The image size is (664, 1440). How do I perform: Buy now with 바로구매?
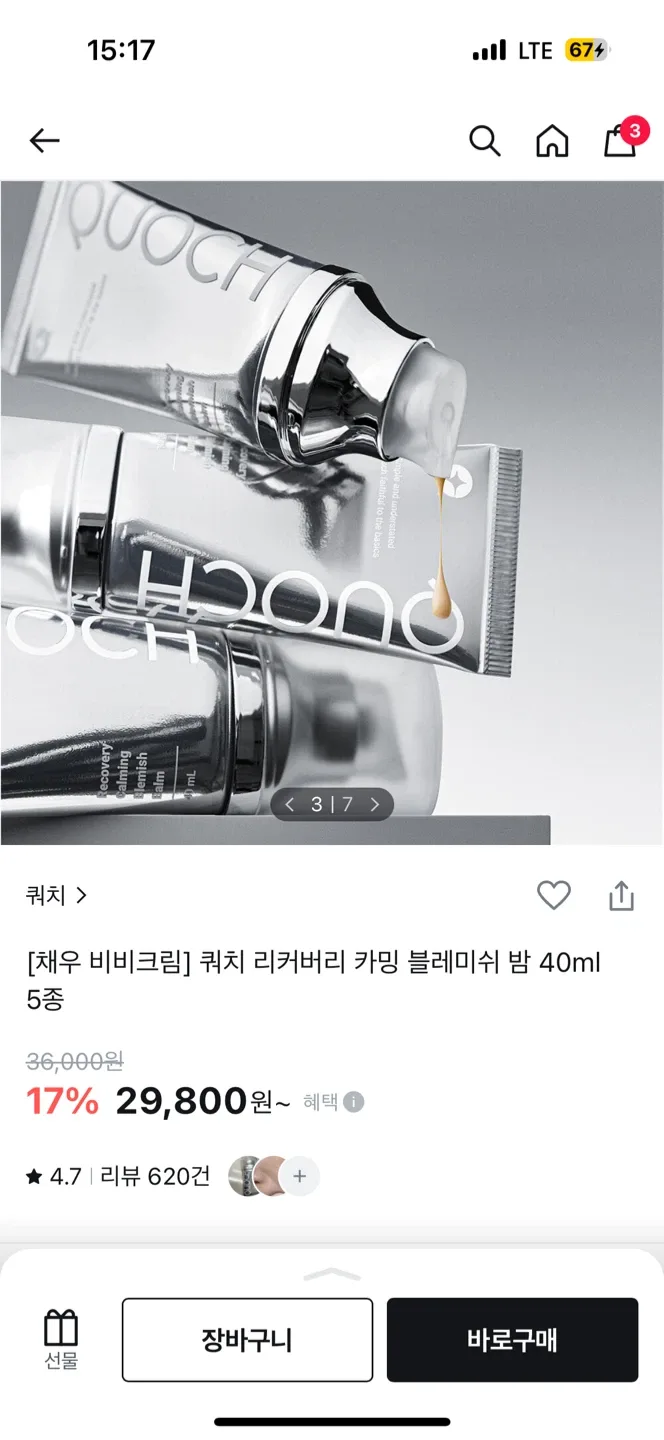tap(512, 1340)
